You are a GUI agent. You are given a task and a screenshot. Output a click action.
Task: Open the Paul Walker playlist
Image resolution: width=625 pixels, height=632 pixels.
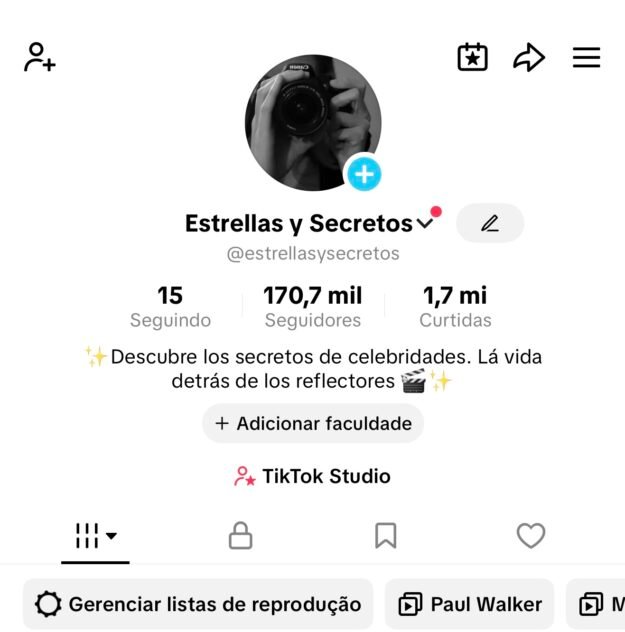click(469, 604)
